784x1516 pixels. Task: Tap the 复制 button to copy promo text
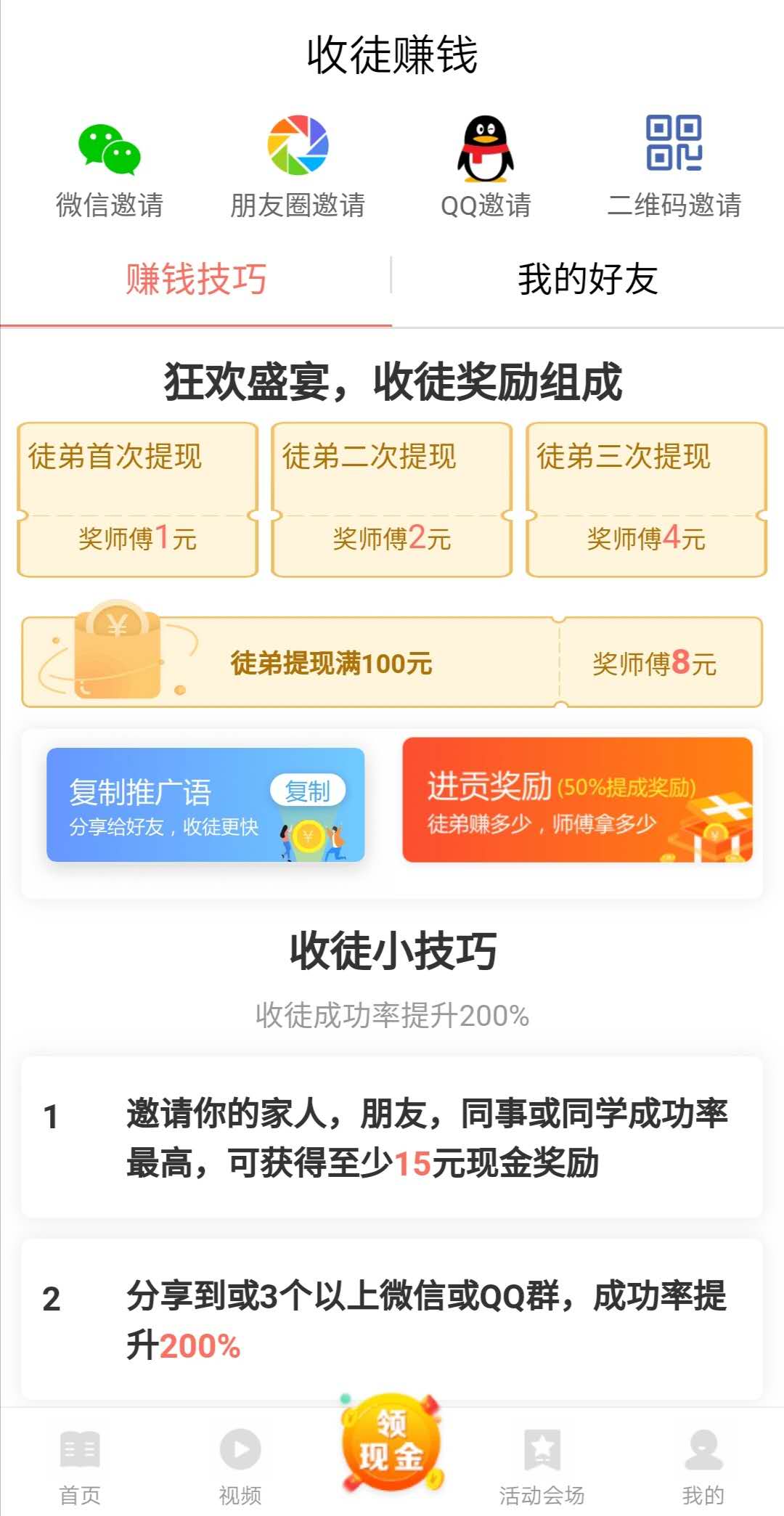tap(307, 791)
